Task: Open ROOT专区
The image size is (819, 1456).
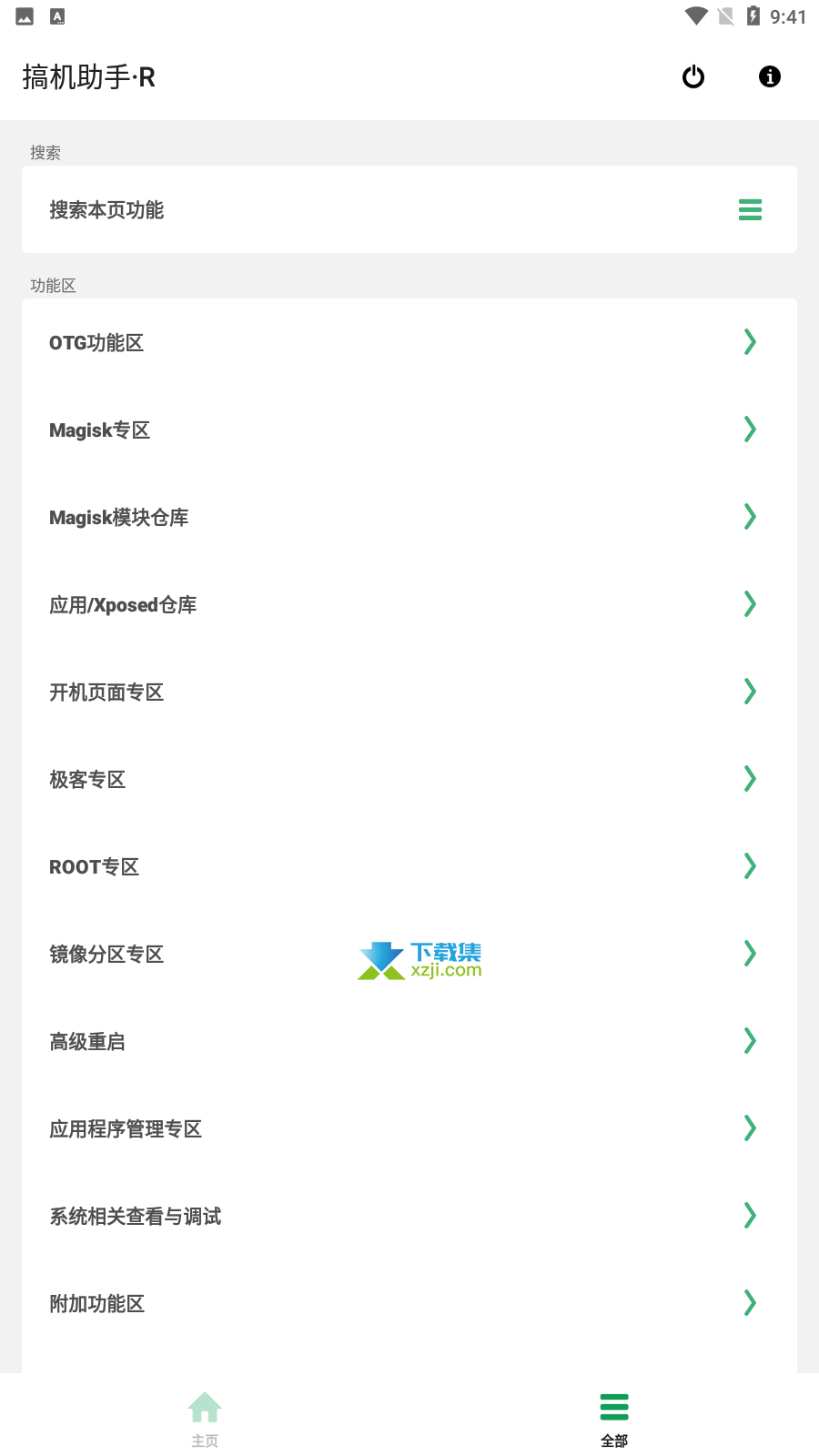Action: [409, 866]
